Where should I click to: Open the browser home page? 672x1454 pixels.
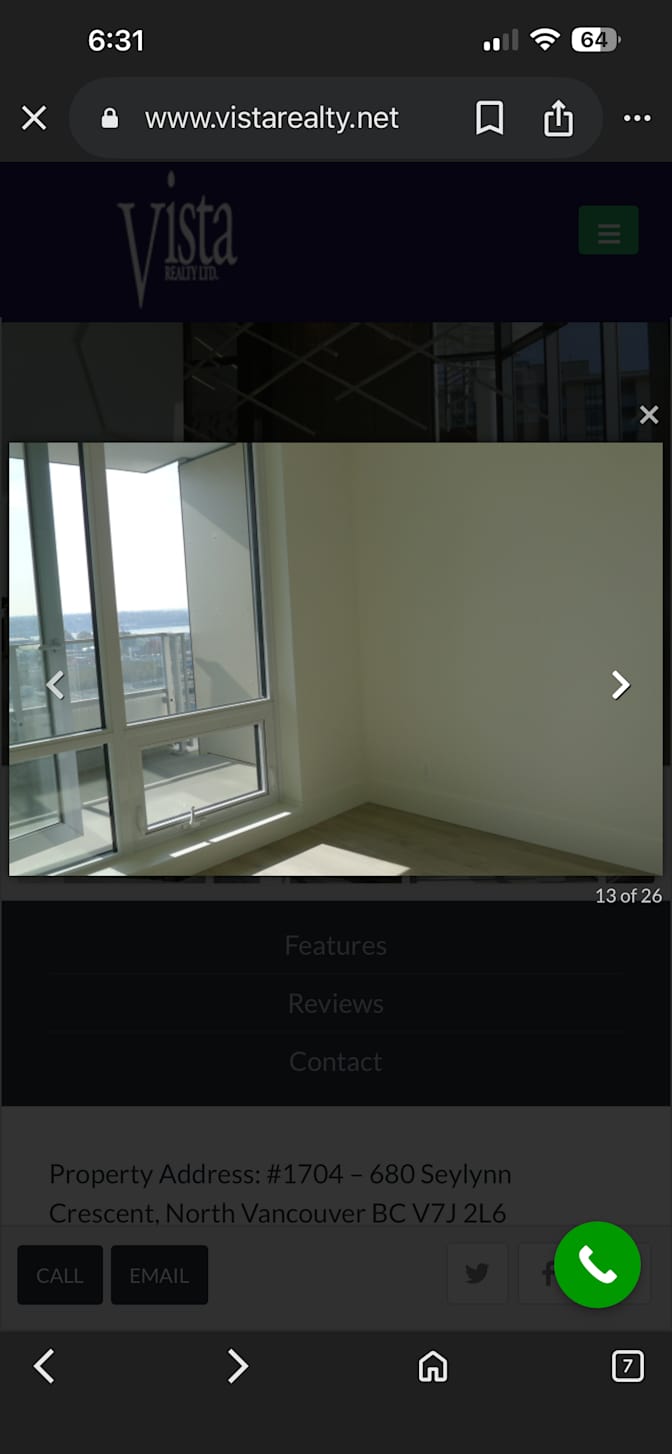[432, 1366]
